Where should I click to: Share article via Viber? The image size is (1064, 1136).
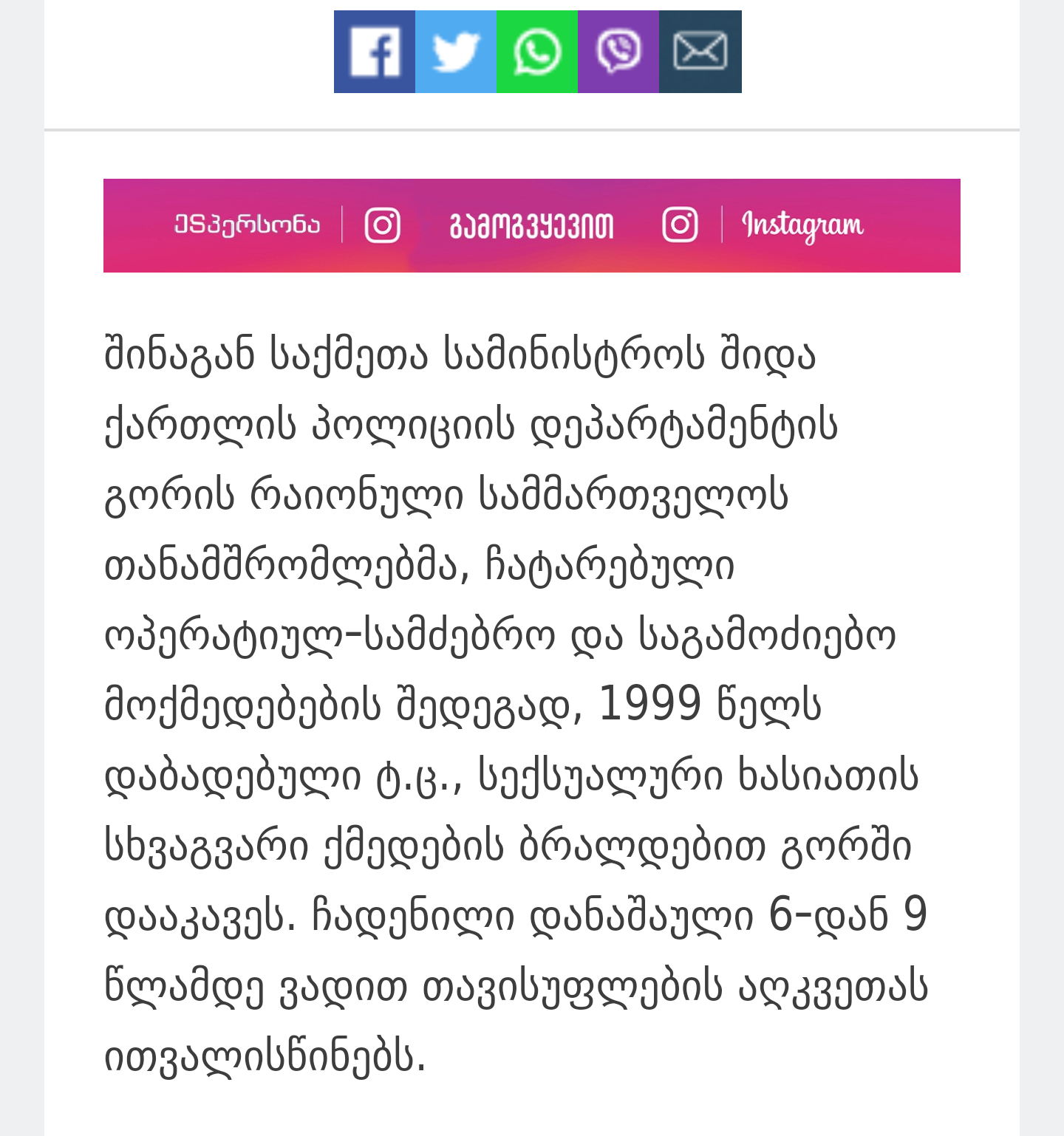coord(618,52)
